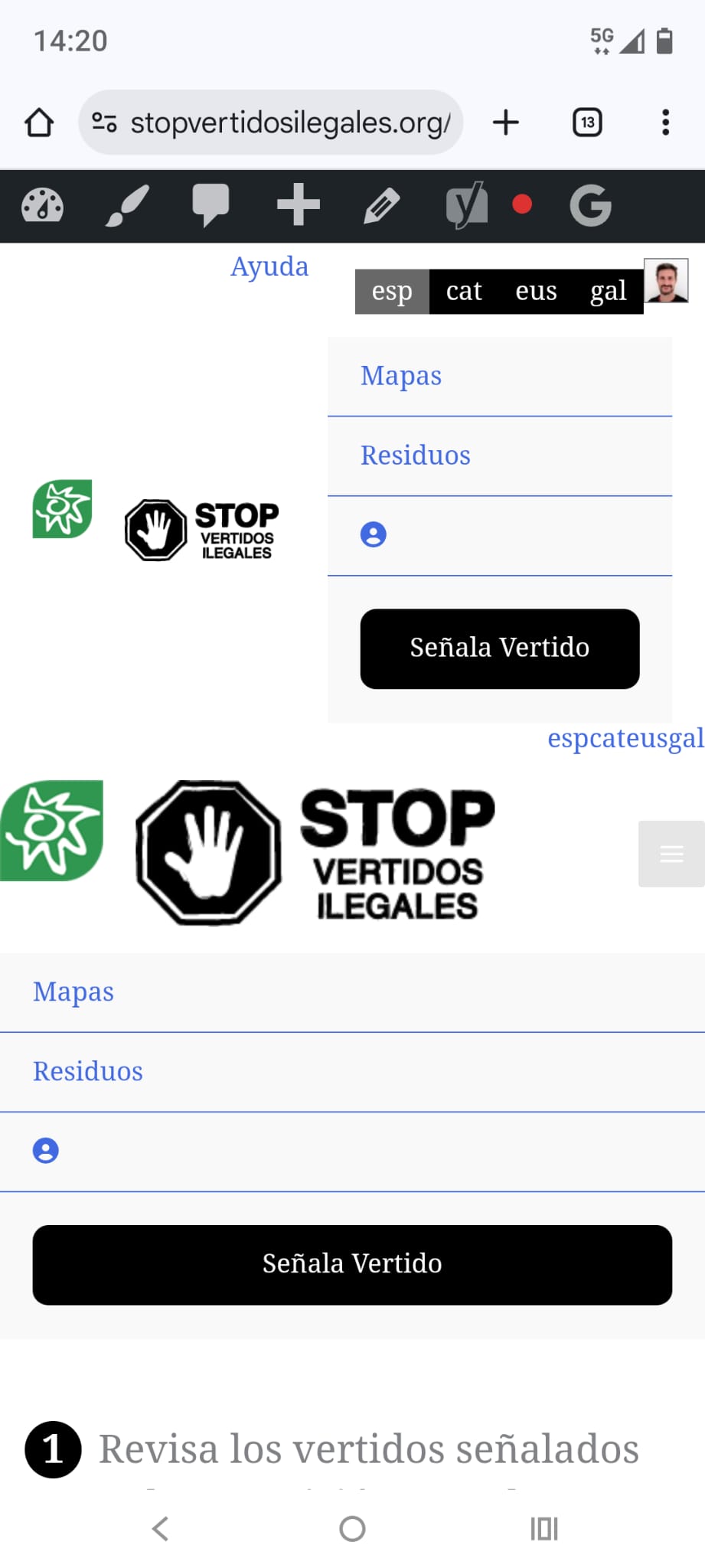
Task: Open a new browser tab
Action: (506, 122)
